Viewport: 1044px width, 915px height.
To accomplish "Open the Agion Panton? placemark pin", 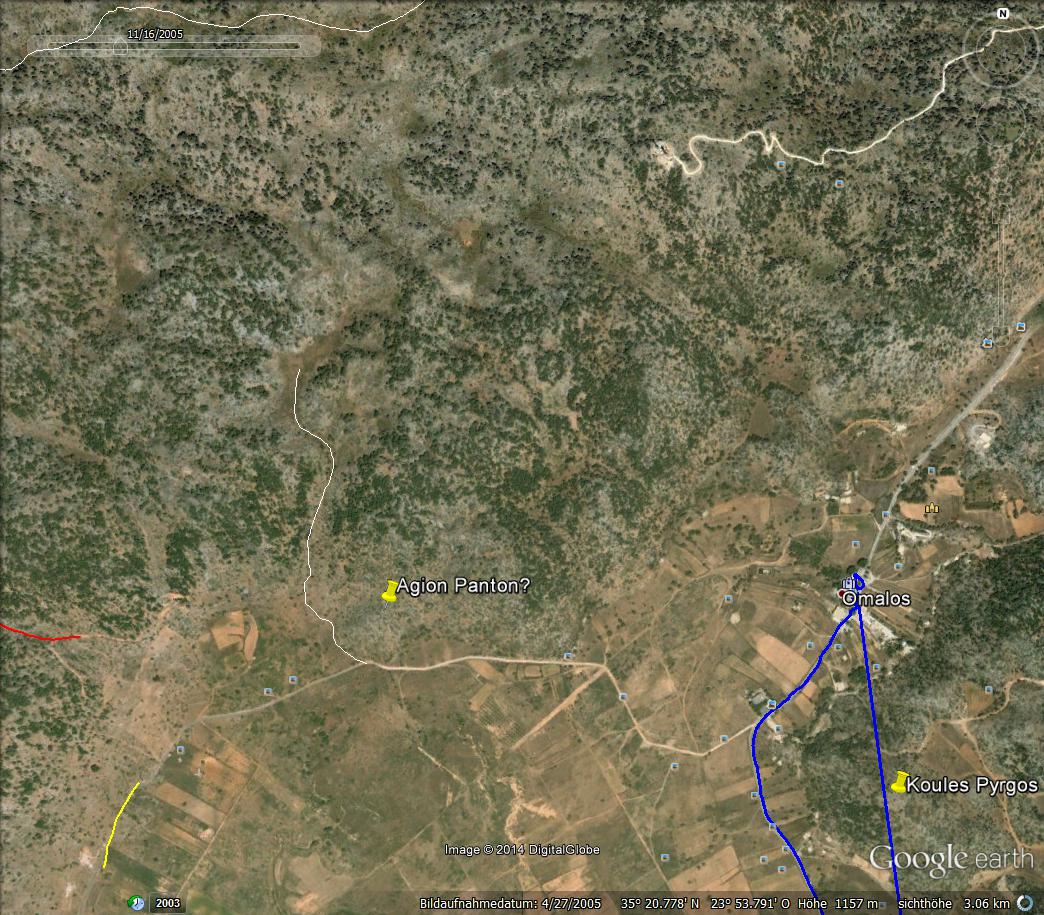I will (389, 591).
